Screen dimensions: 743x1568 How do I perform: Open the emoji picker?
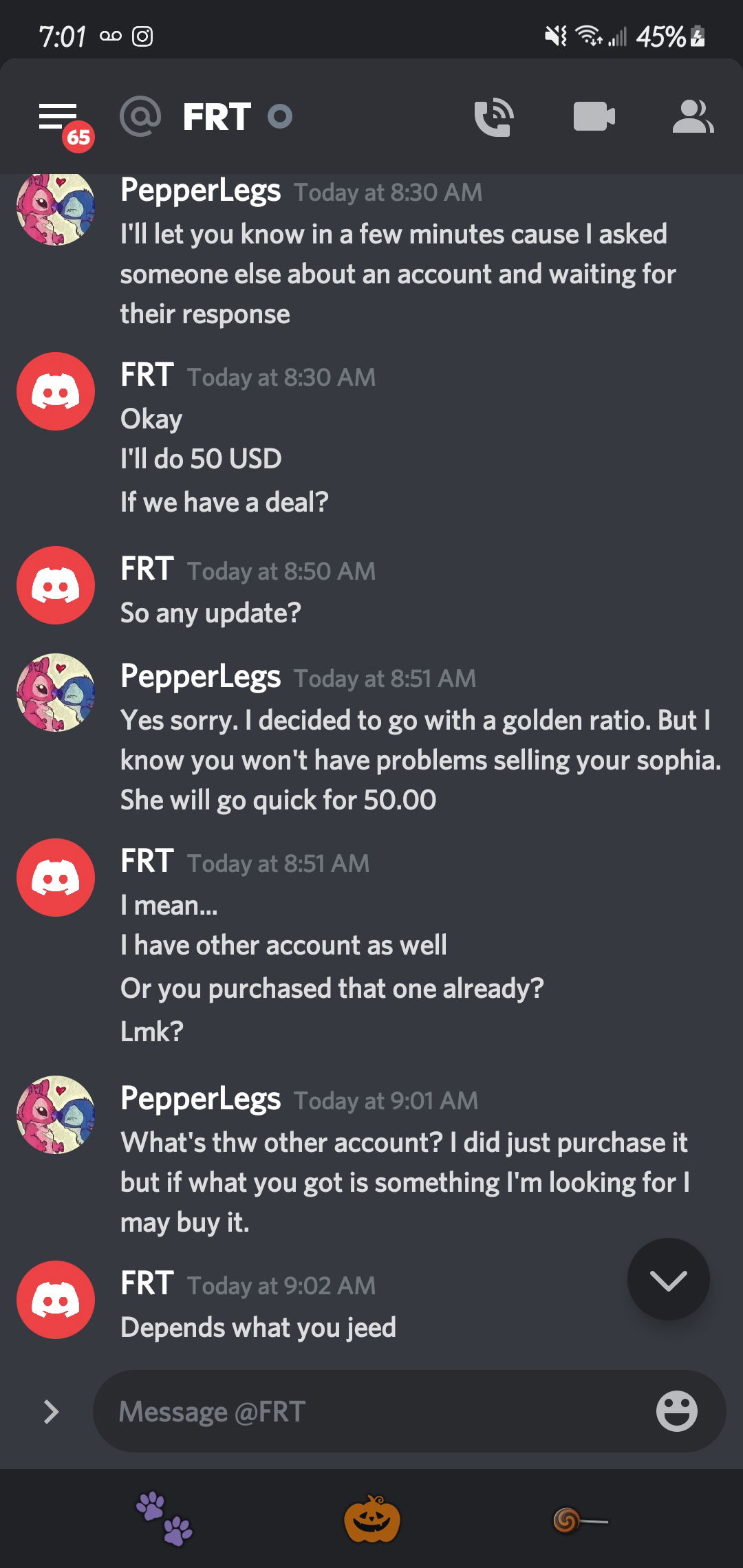tap(677, 1411)
